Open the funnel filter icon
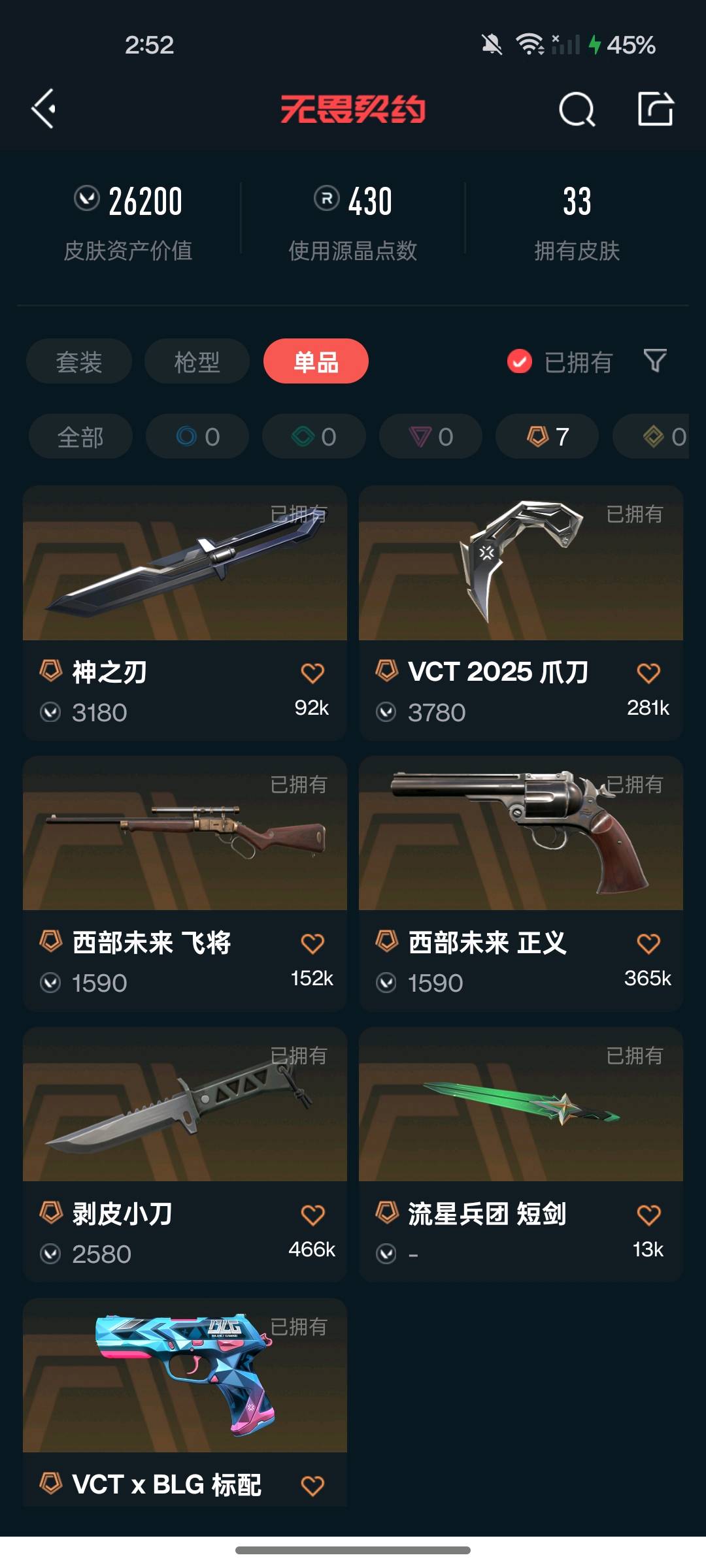 tap(655, 361)
